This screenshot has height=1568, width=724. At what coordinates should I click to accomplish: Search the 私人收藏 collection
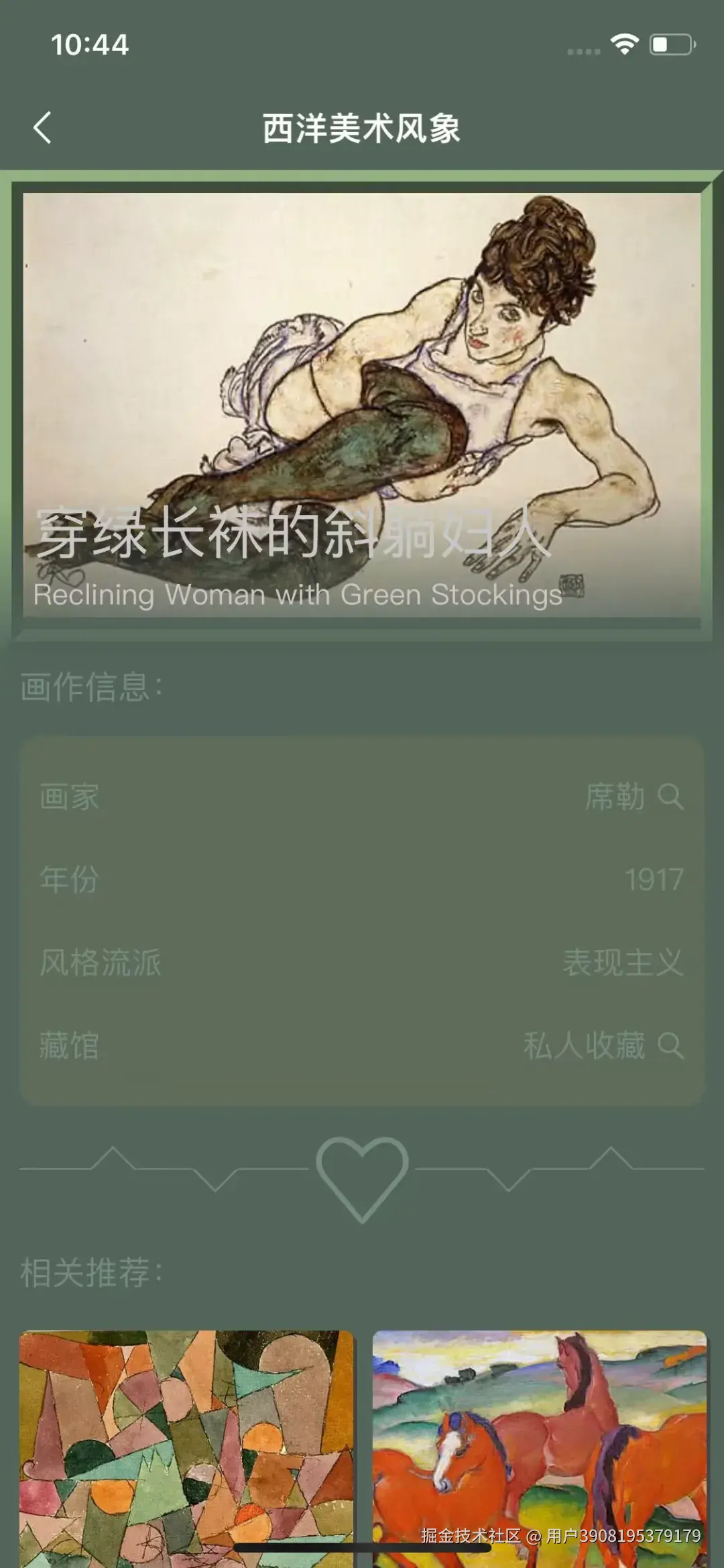(x=670, y=1046)
